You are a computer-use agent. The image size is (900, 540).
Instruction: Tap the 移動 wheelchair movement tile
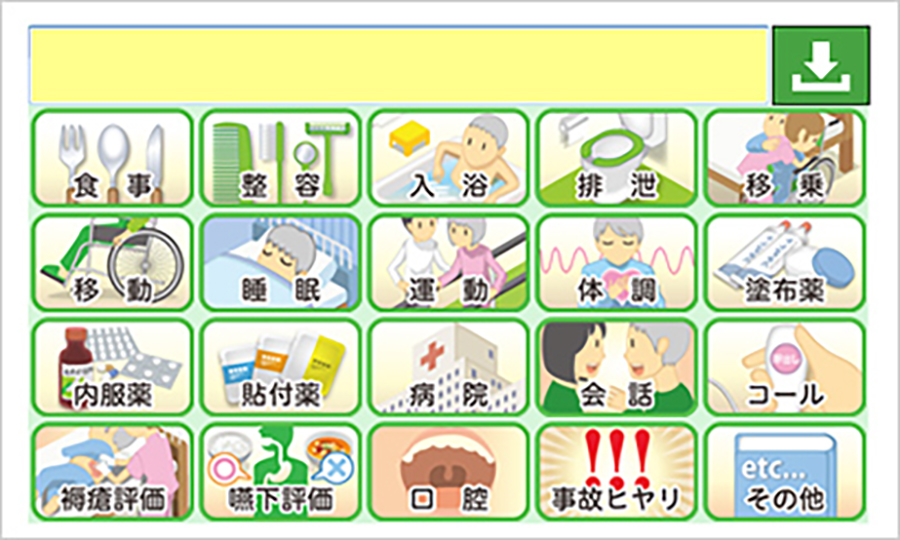click(x=112, y=262)
